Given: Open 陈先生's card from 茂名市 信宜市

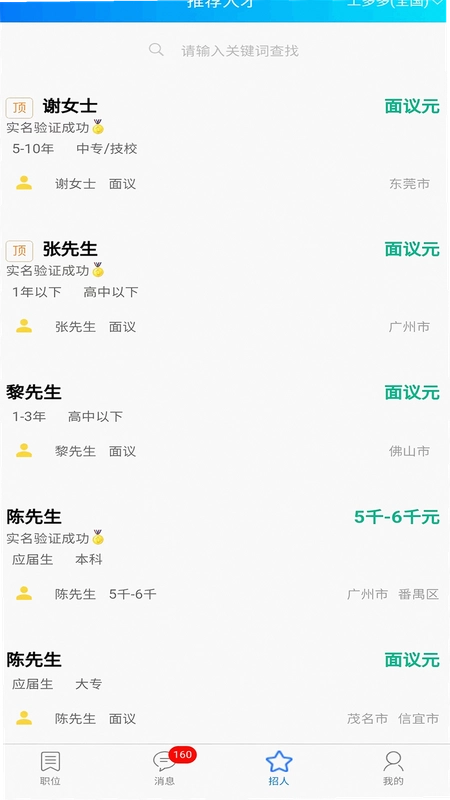Looking at the screenshot, I should pos(223,689).
